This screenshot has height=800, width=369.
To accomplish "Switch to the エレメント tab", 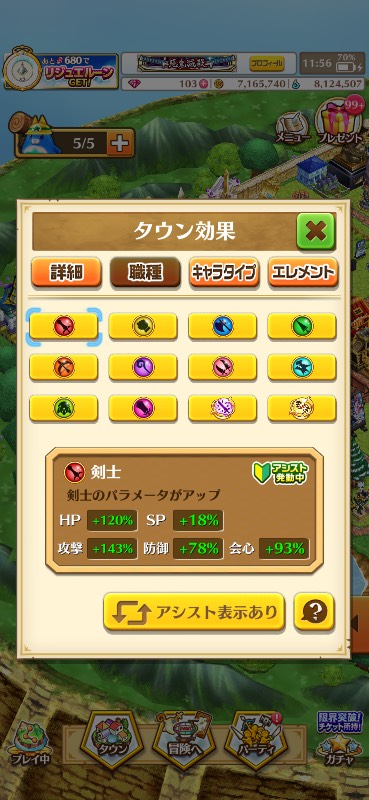I will (x=303, y=272).
